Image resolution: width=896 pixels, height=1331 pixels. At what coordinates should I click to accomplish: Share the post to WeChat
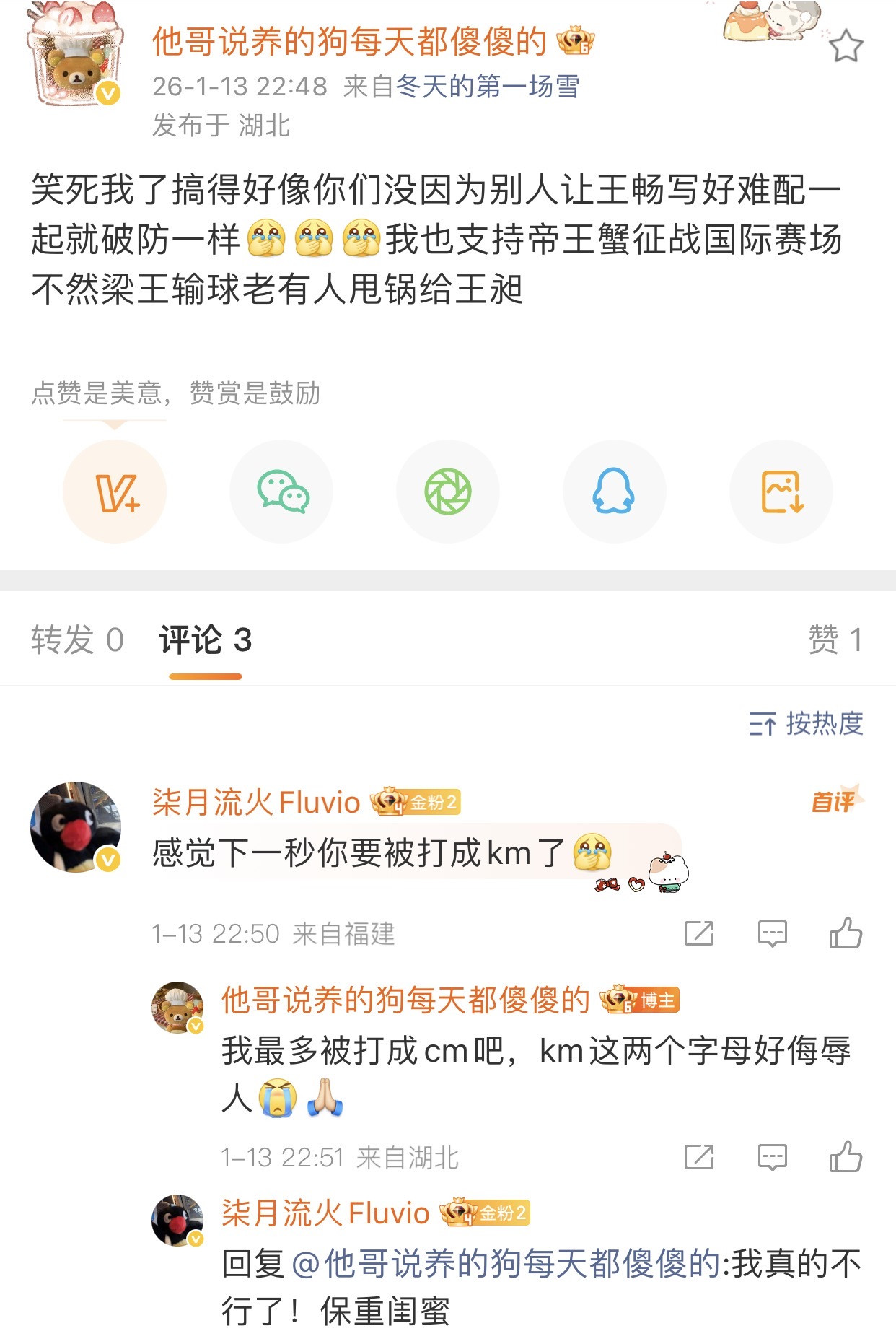[282, 492]
